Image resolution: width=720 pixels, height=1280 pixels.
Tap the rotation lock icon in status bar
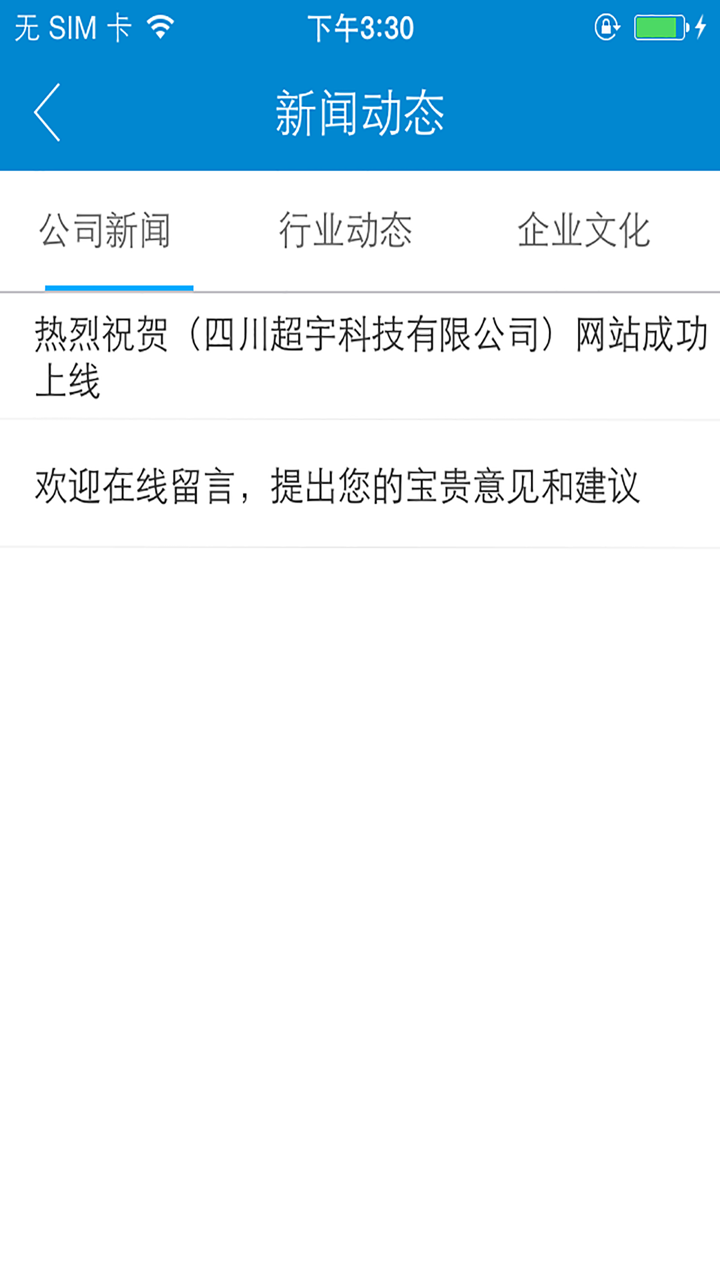pyautogui.click(x=607, y=26)
